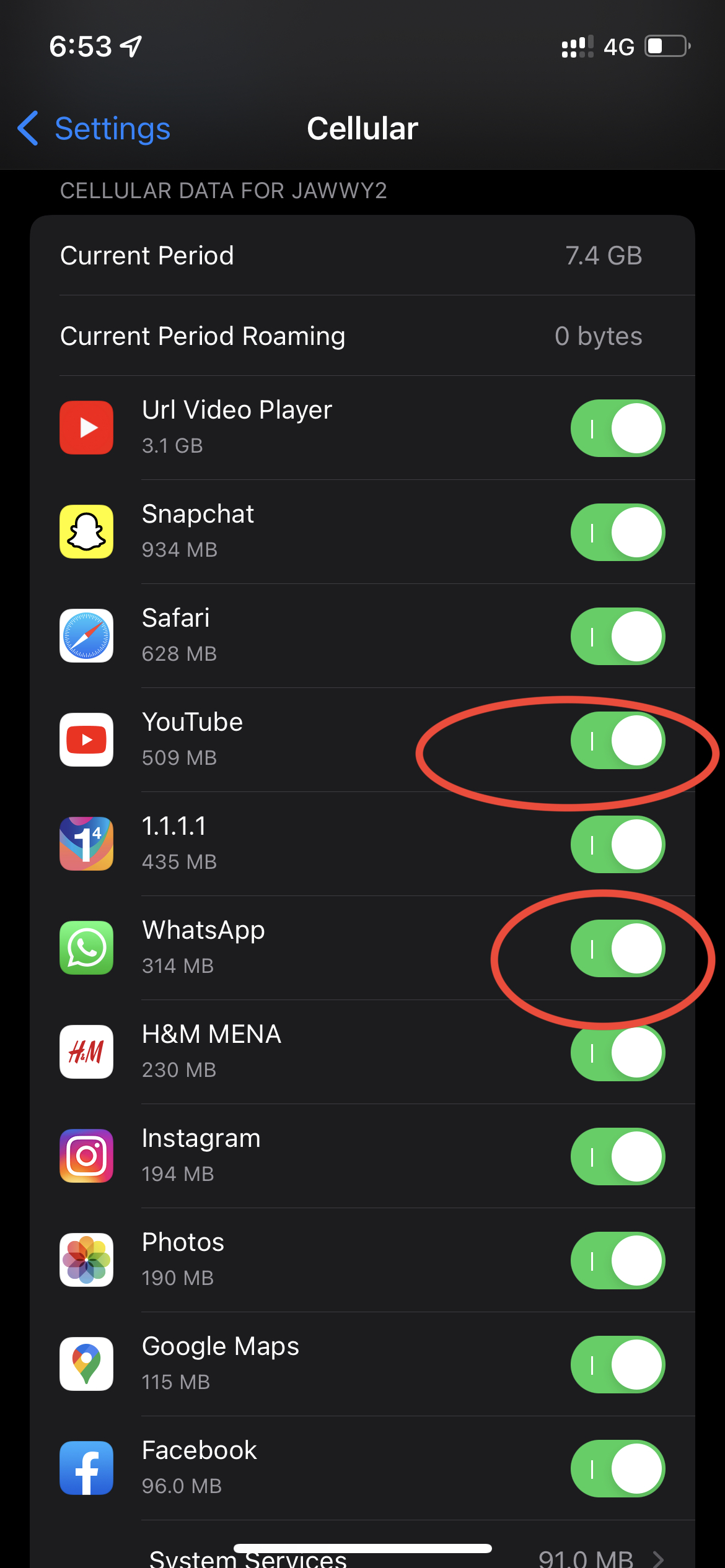The width and height of the screenshot is (725, 1568).
Task: Disable cellular data for 1.1.1.1
Action: tap(617, 844)
